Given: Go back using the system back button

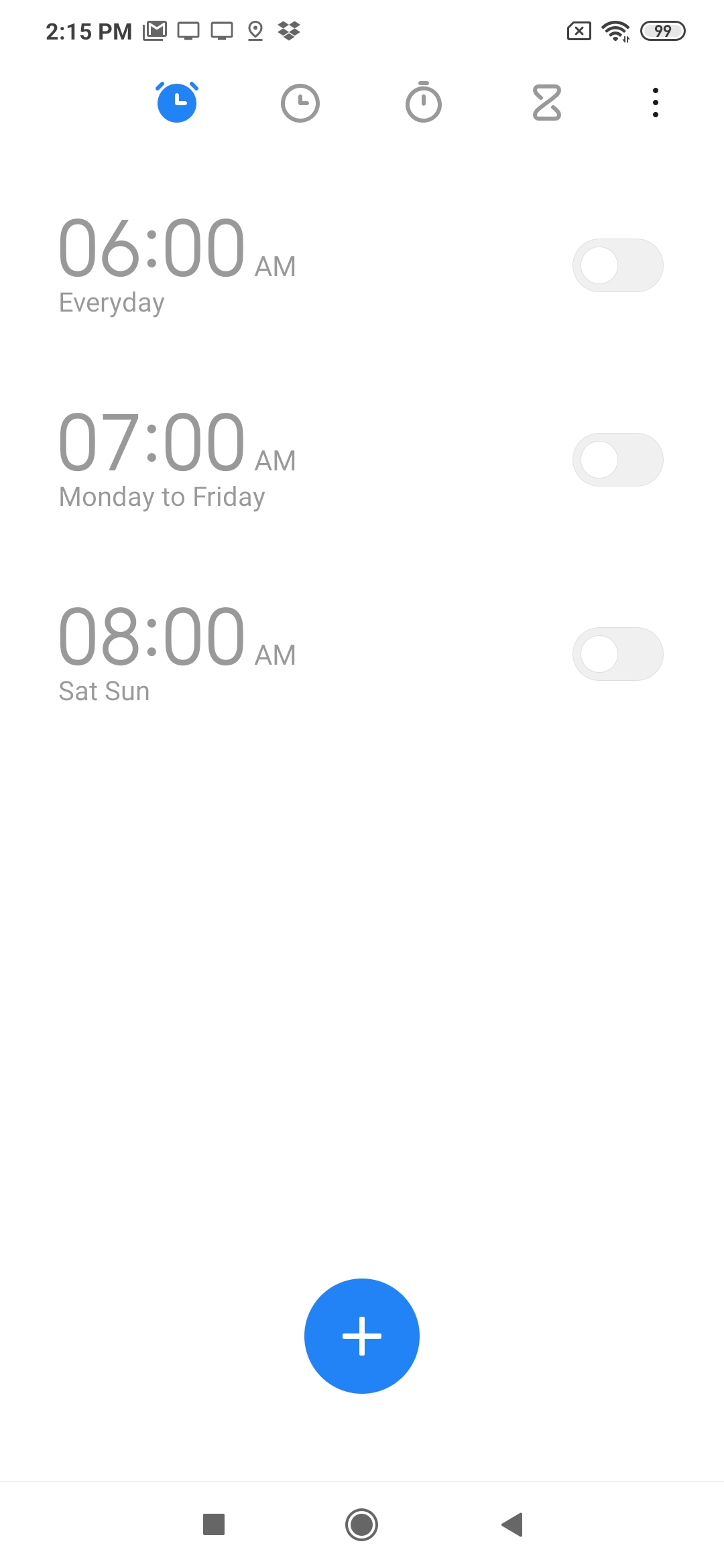Looking at the screenshot, I should click(x=512, y=1524).
